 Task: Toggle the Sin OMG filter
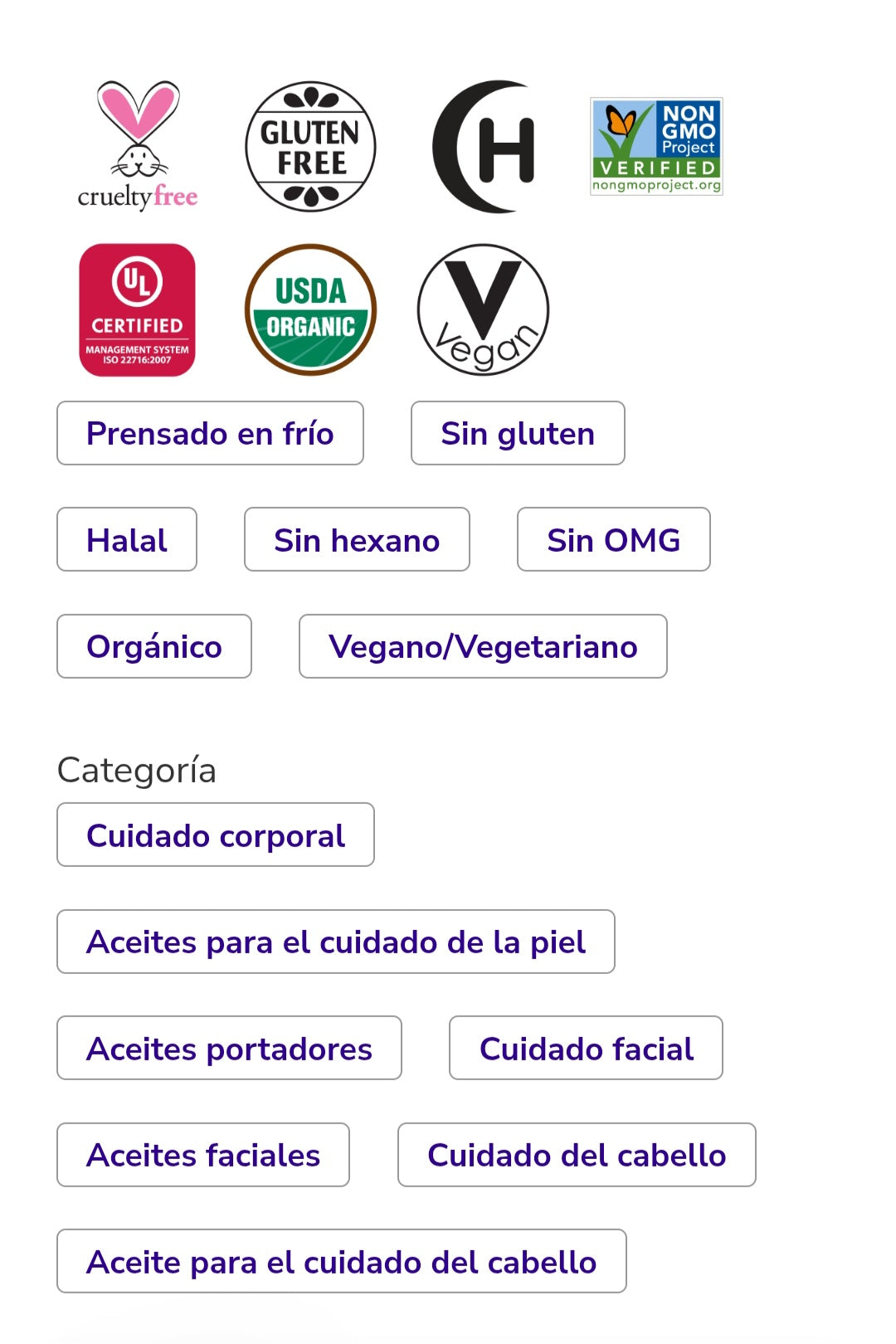613,539
